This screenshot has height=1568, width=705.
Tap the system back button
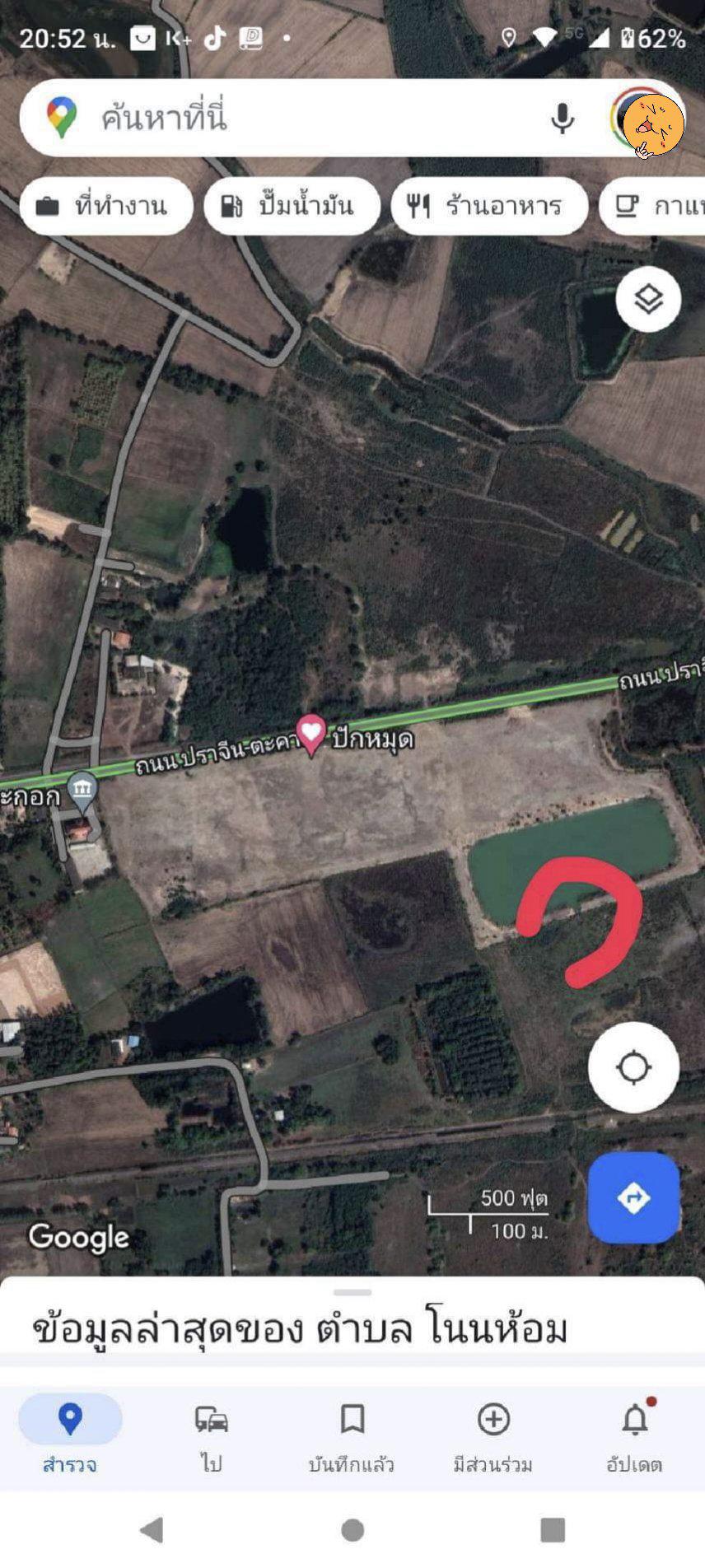(152, 1530)
